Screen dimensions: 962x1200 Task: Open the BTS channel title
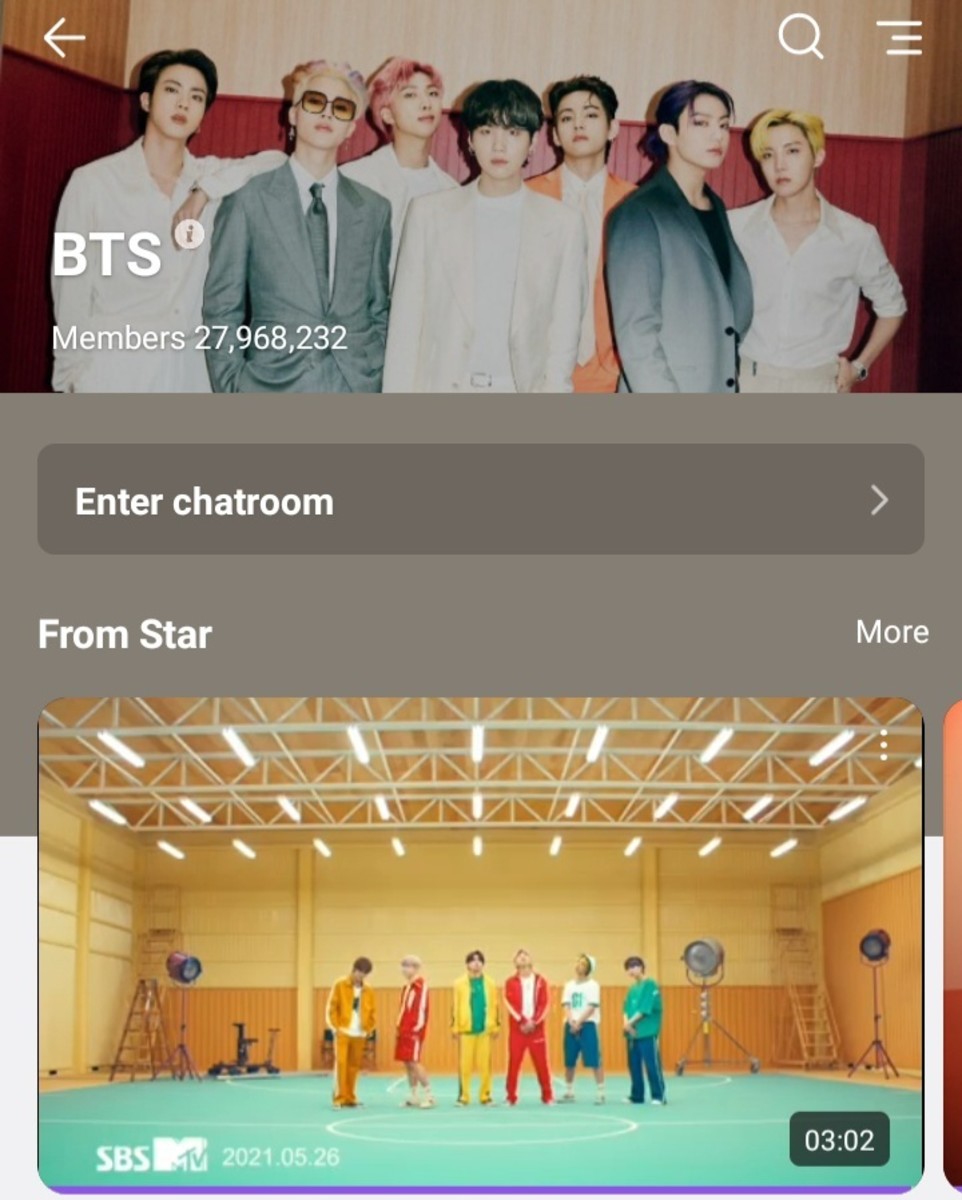pyautogui.click(x=105, y=253)
